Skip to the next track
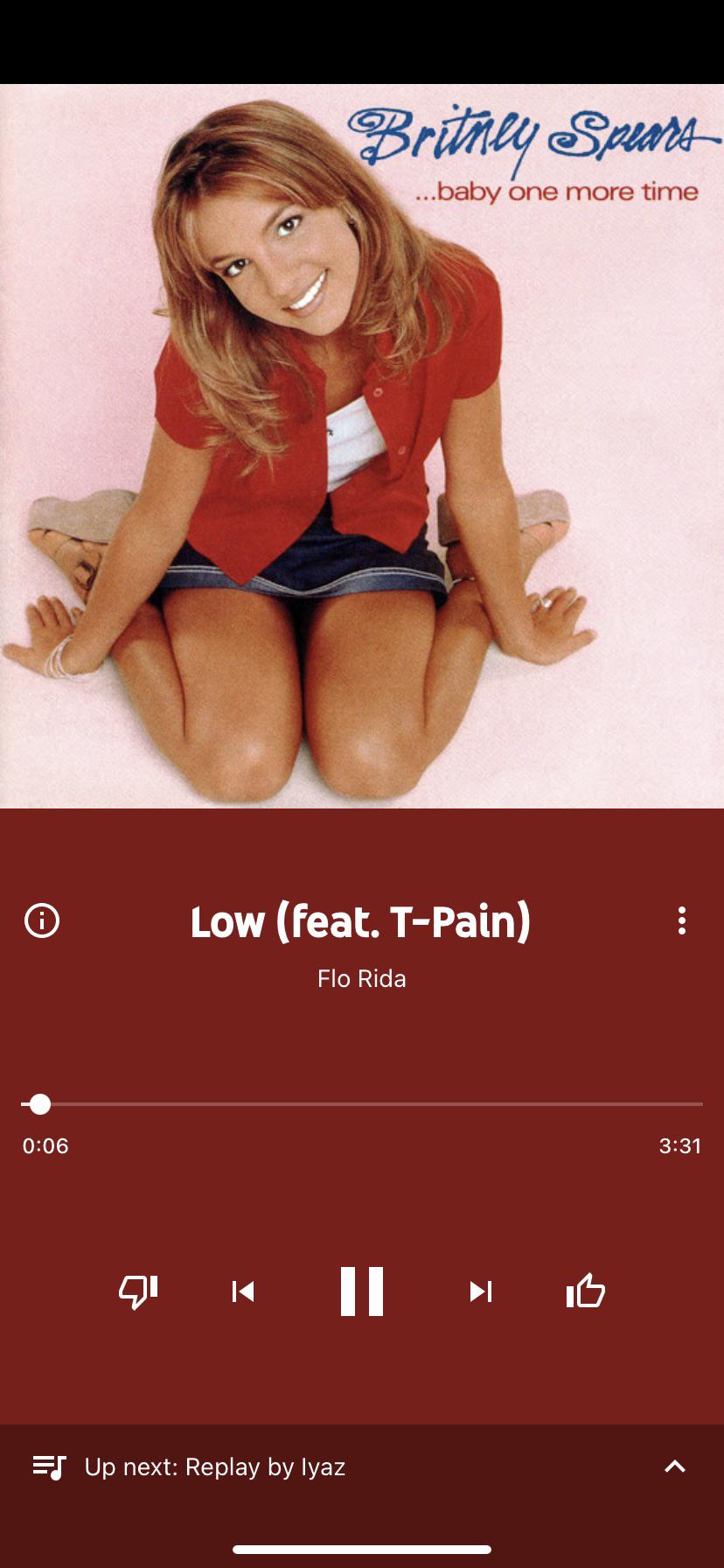The image size is (724, 1568). tap(481, 1291)
